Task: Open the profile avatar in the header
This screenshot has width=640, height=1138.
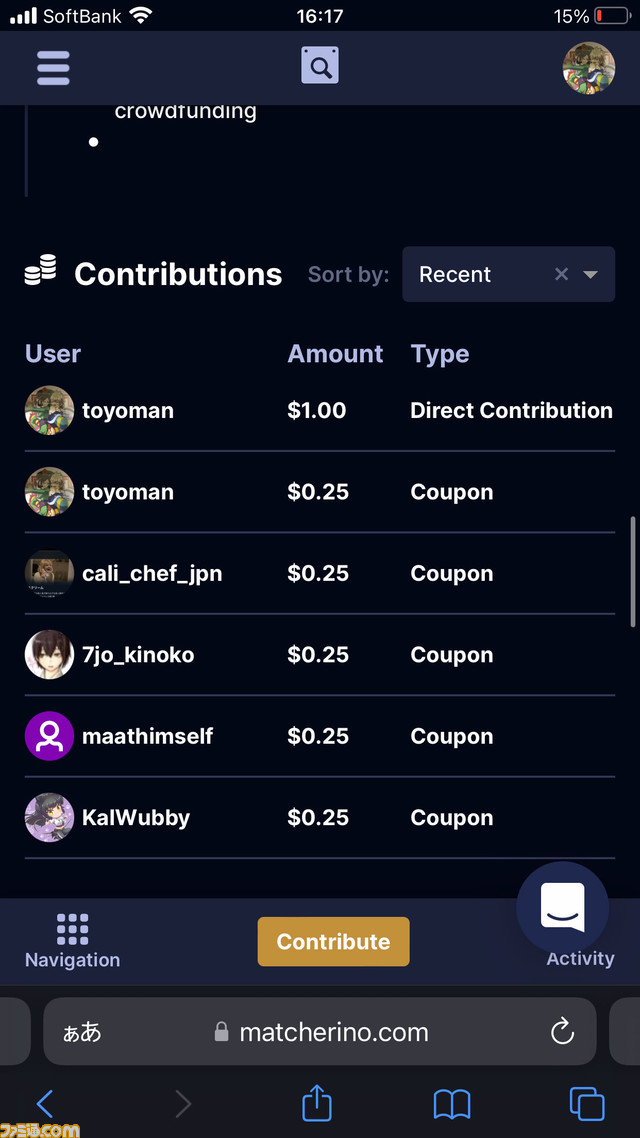Action: tap(588, 68)
